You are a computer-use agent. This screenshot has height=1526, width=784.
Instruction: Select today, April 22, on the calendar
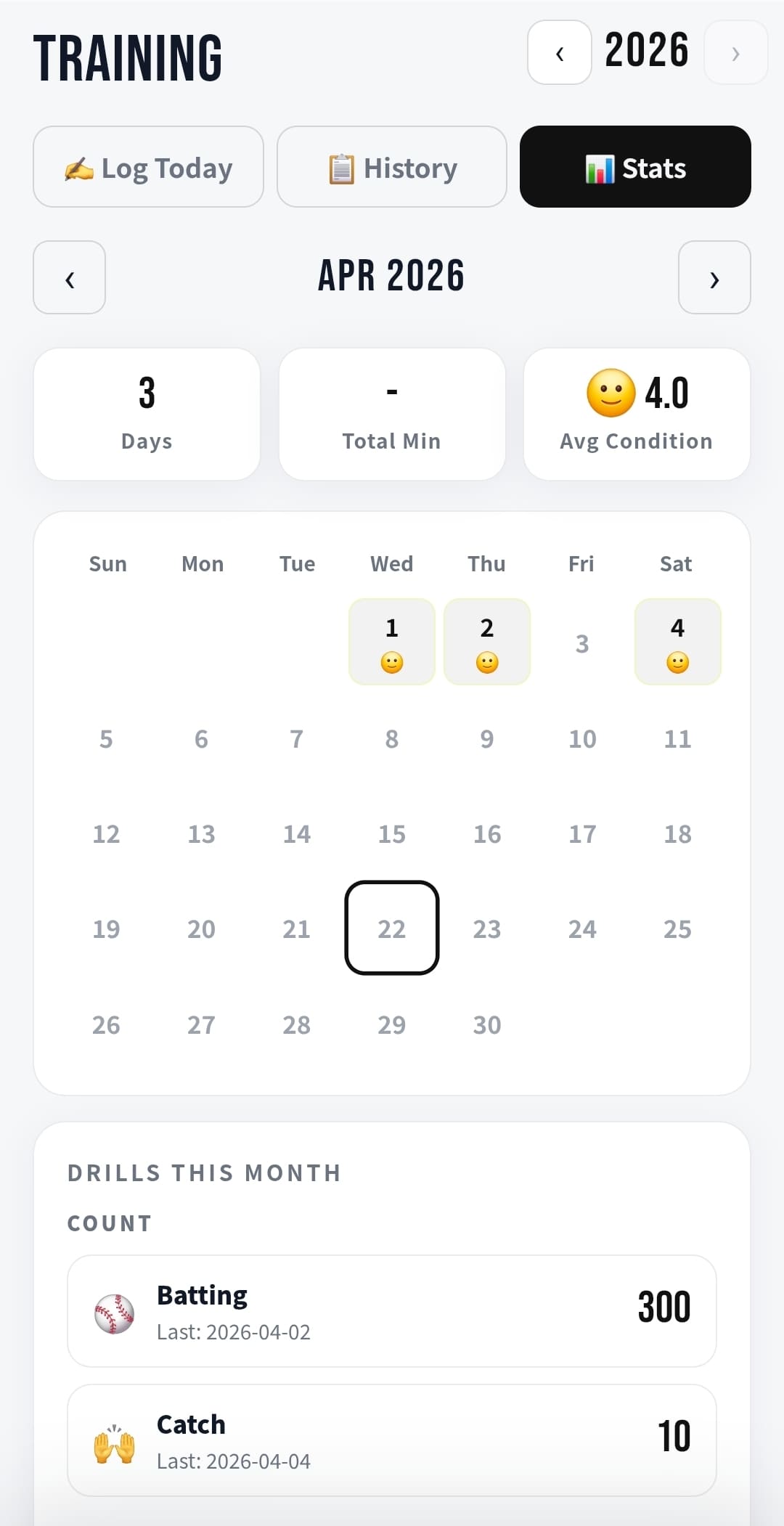392,928
